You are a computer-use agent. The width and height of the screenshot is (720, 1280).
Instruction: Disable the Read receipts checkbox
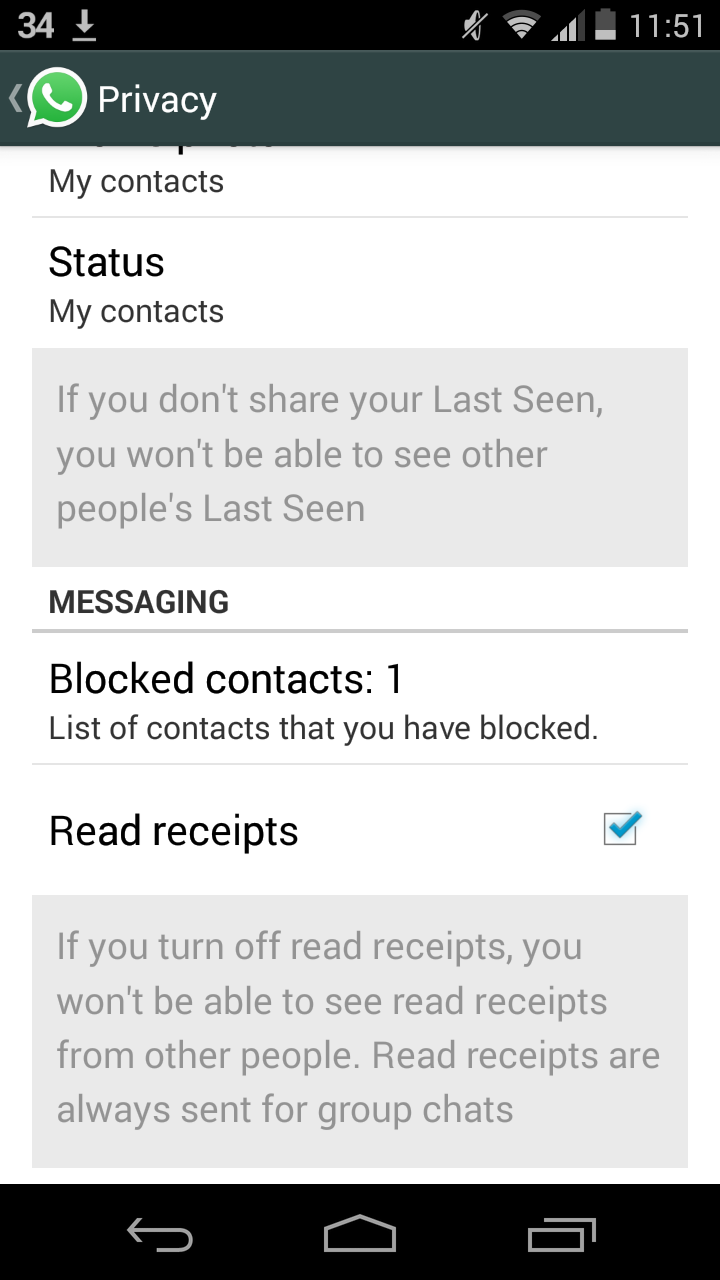622,828
